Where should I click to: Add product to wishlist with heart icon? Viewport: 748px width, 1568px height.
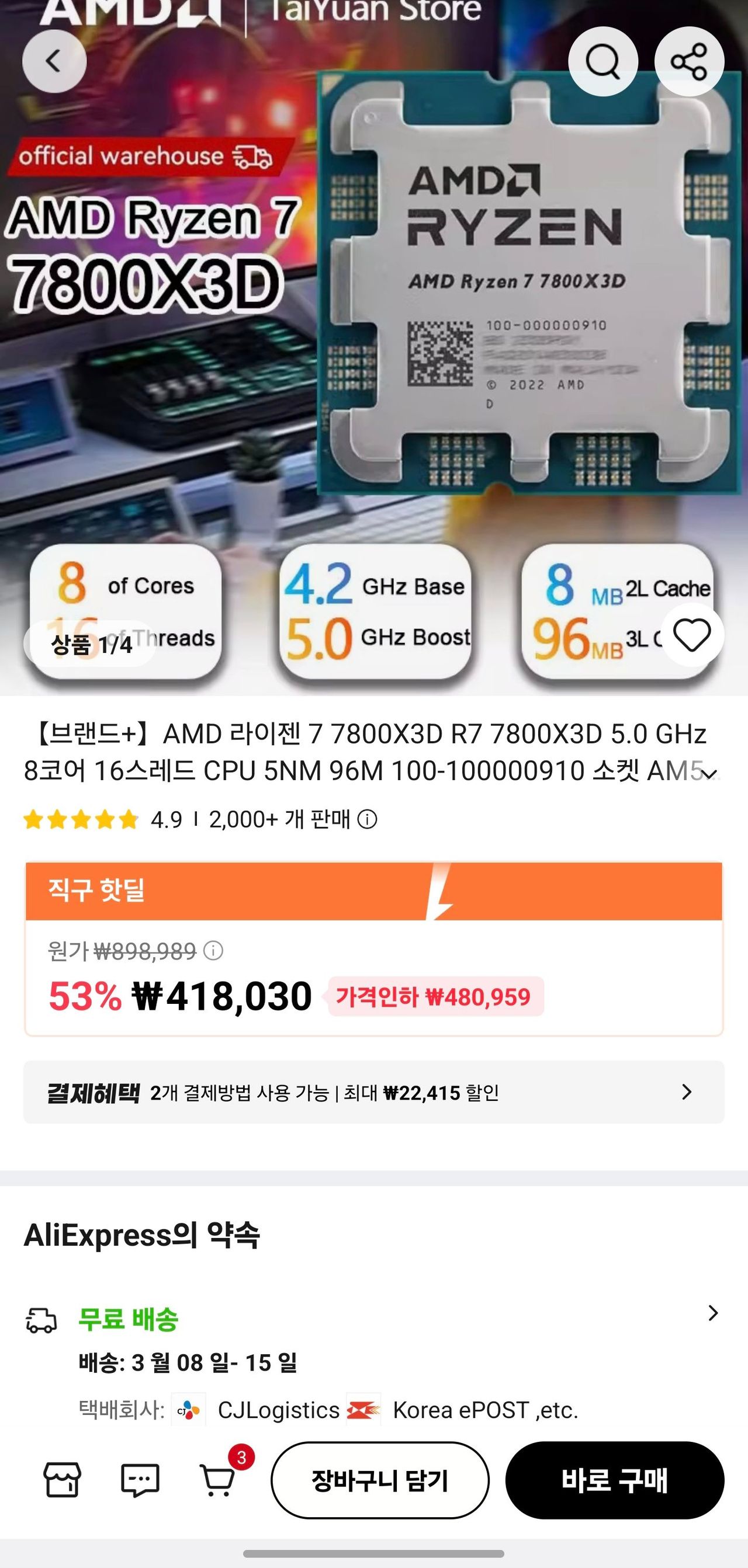pos(692,635)
